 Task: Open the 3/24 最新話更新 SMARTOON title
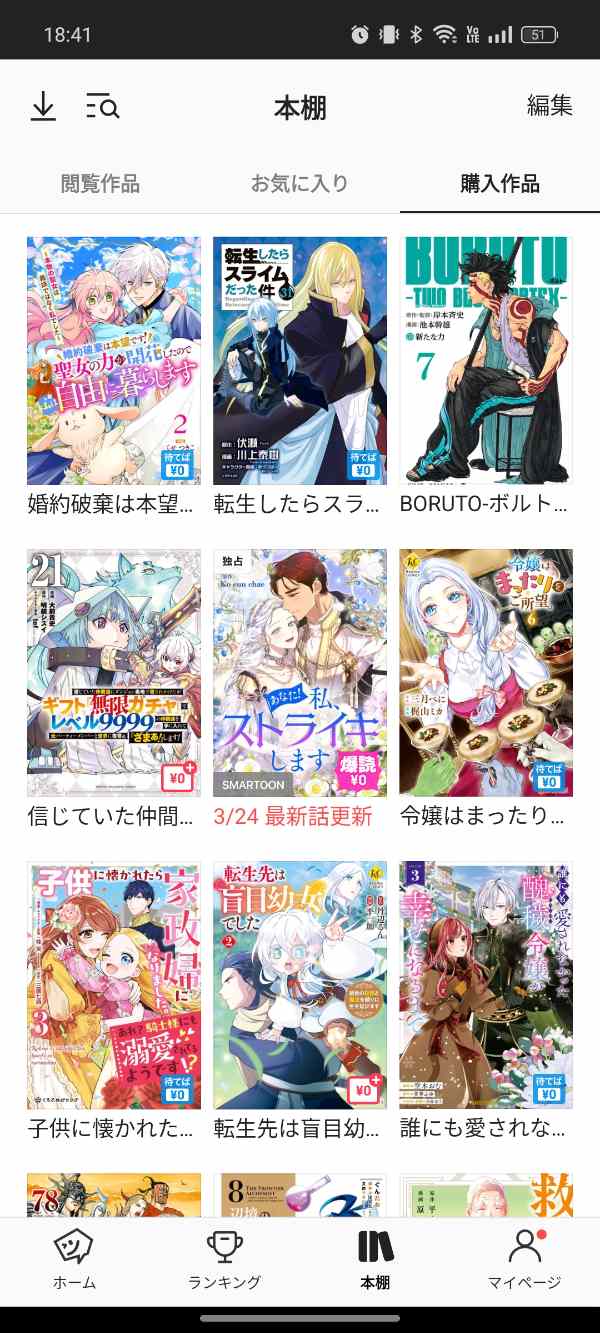point(300,673)
